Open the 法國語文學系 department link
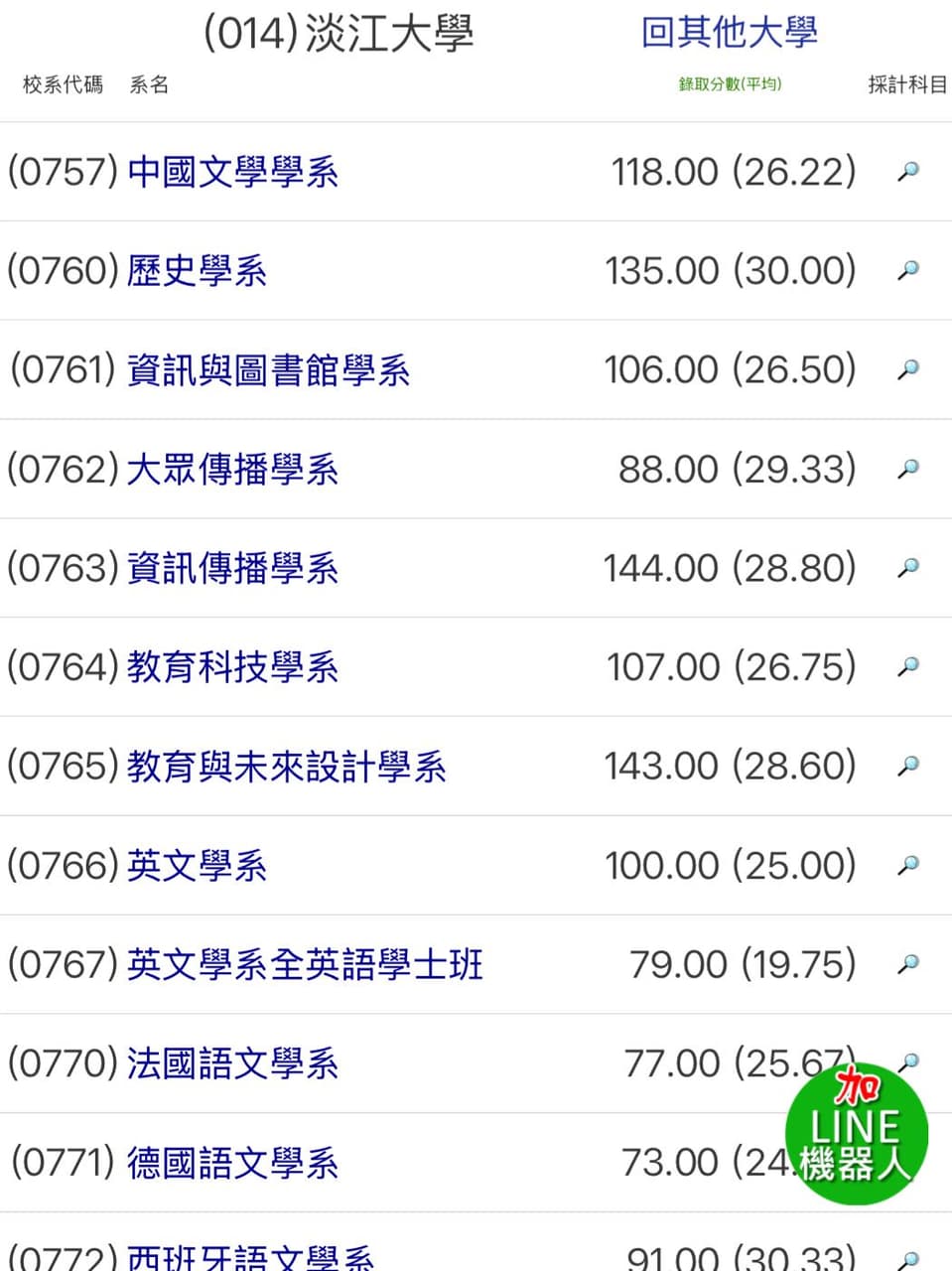Image resolution: width=952 pixels, height=1271 pixels. (232, 1062)
